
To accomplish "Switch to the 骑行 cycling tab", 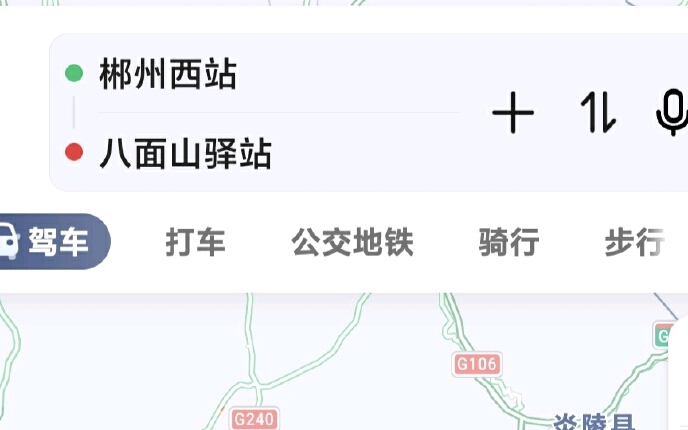I will [509, 242].
